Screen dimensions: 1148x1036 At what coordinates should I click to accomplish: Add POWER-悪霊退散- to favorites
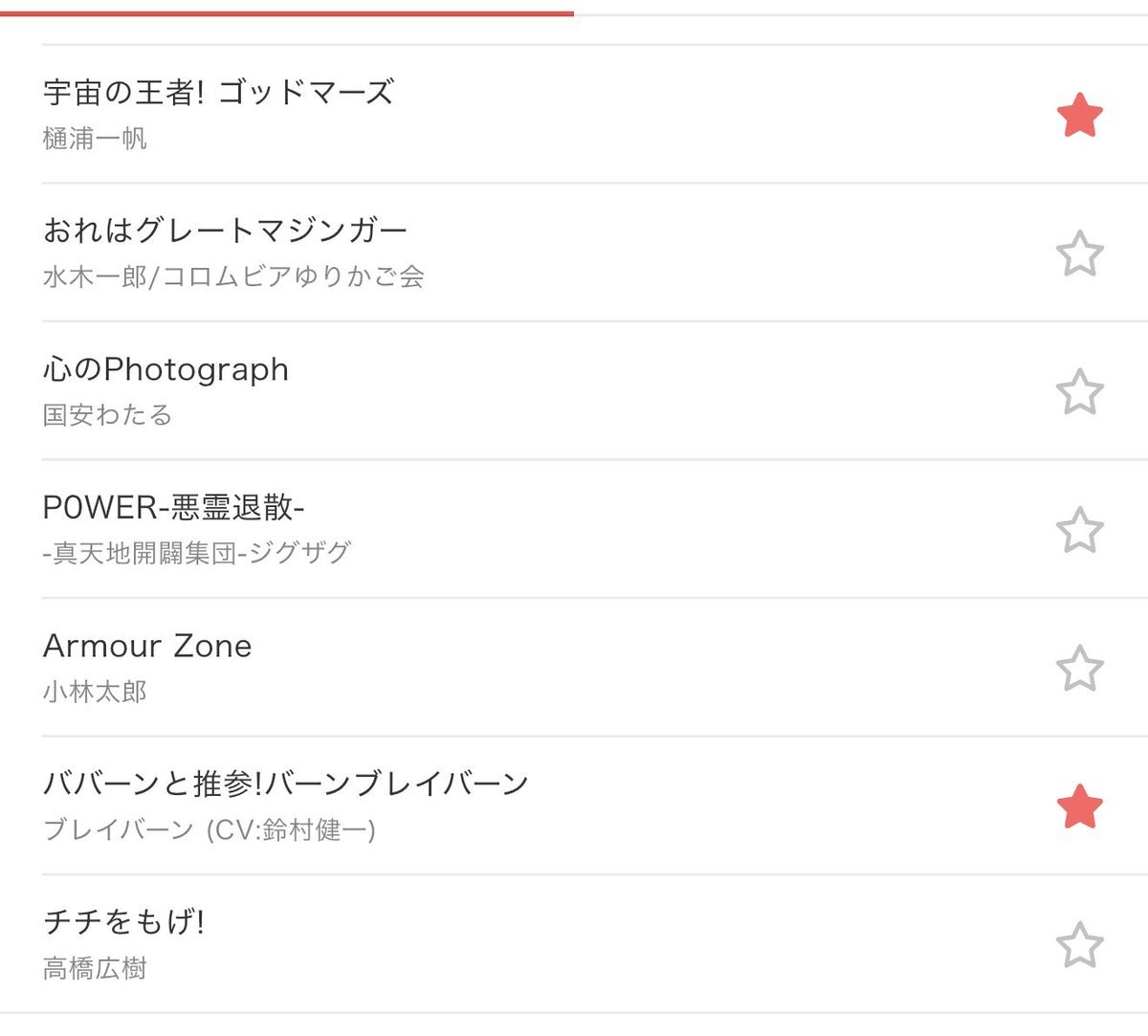pyautogui.click(x=1079, y=530)
